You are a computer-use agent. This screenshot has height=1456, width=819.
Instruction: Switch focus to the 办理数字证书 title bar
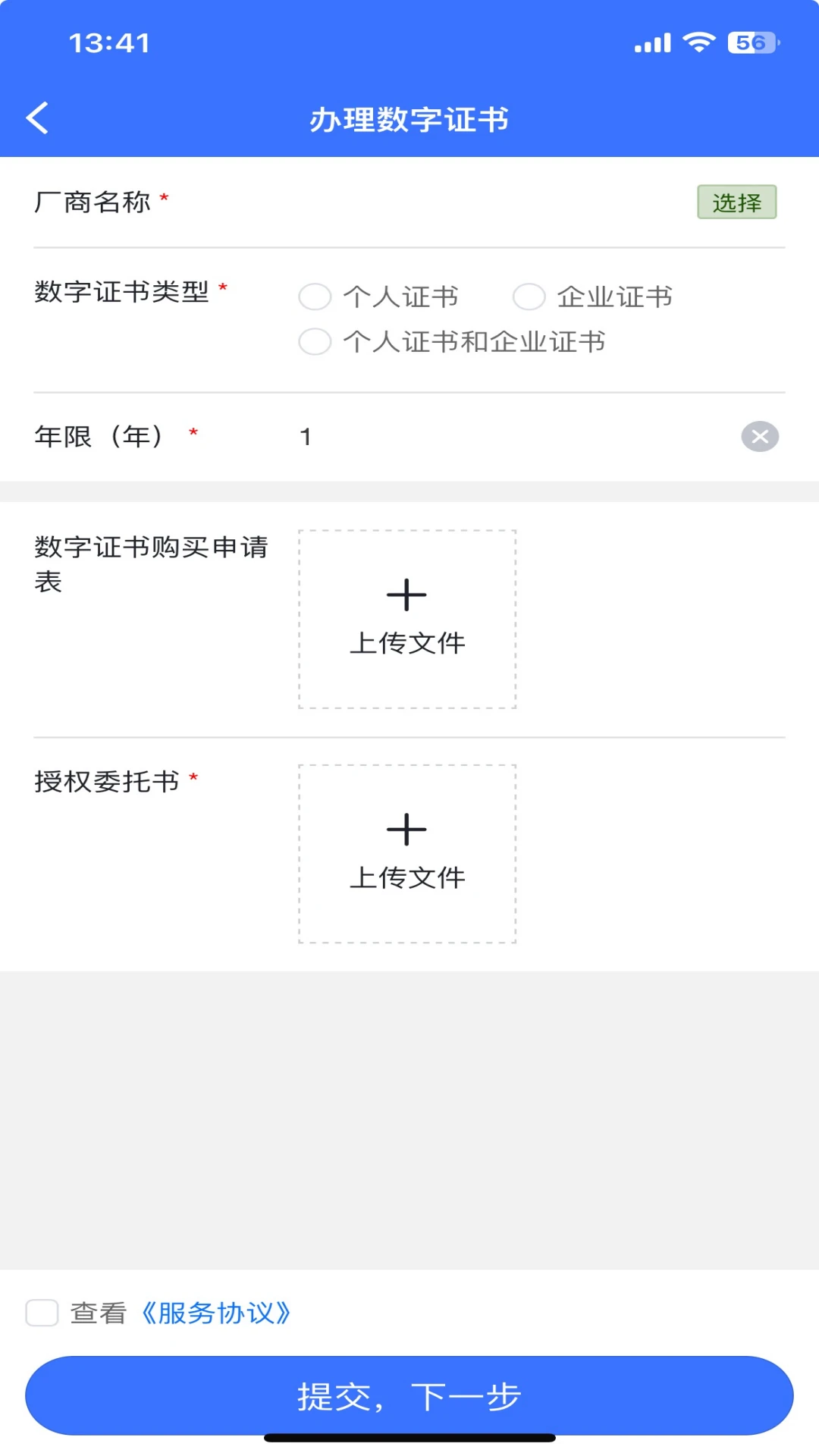(x=409, y=119)
